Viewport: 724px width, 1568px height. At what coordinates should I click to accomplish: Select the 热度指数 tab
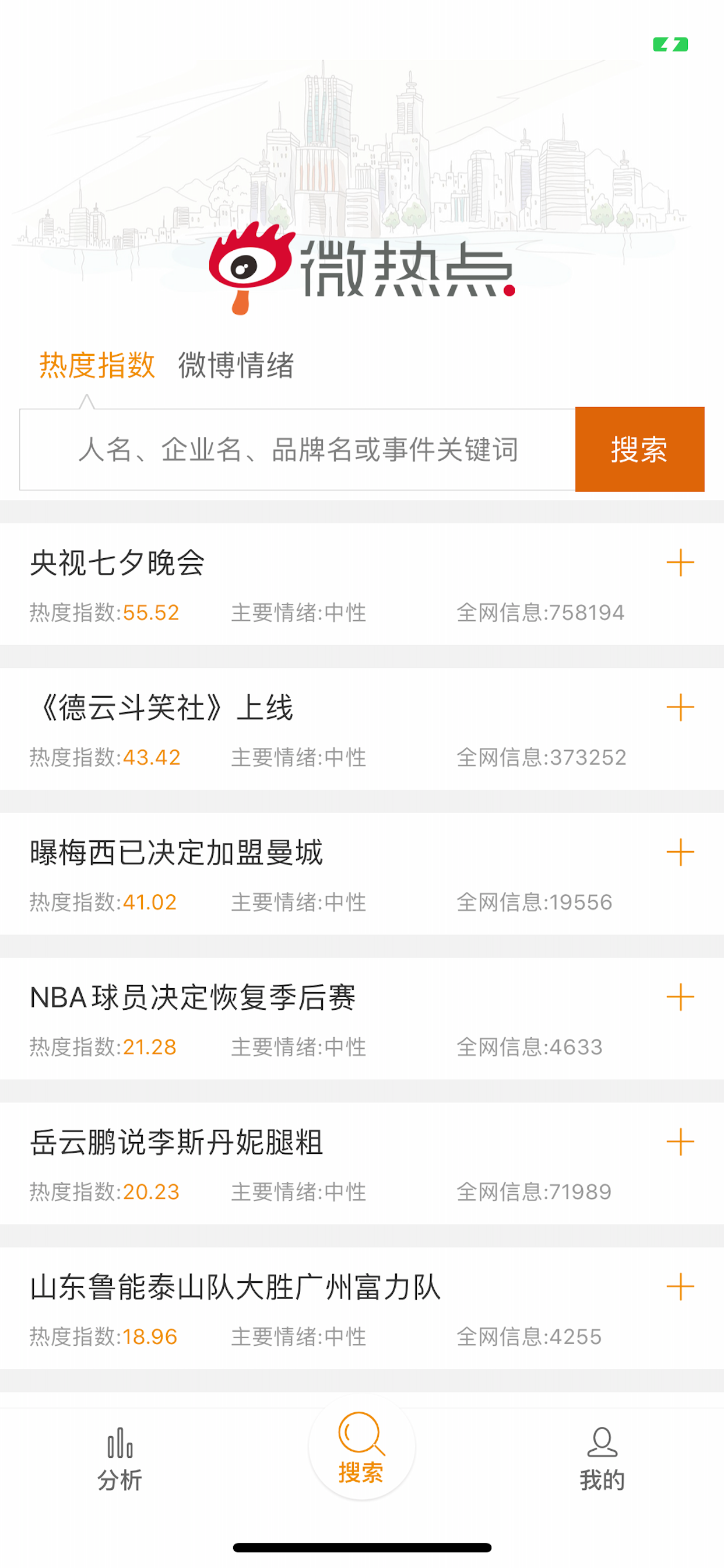(x=97, y=363)
